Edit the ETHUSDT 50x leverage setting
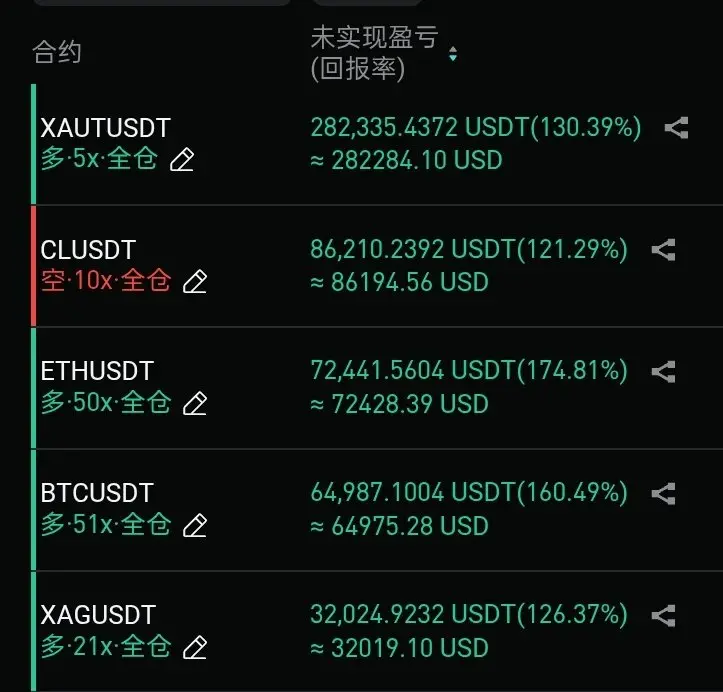This screenshot has height=692, width=723. point(195,404)
